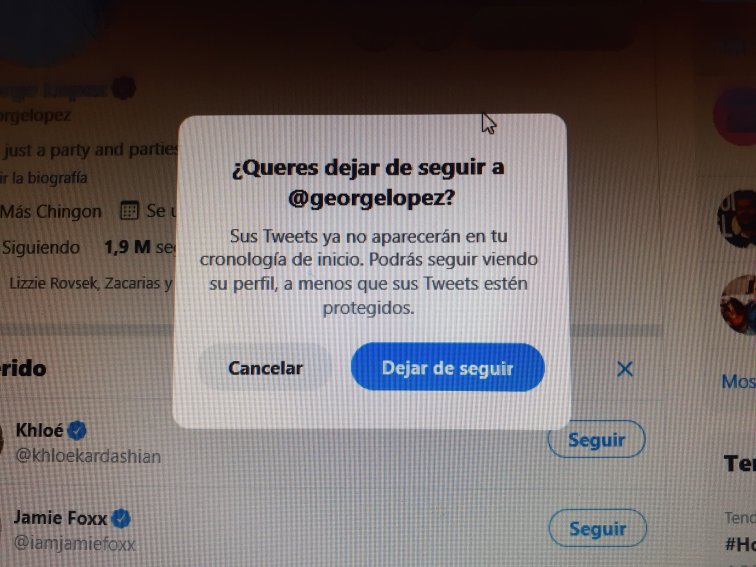
Task: Dismiss the suggested accounts section with X
Action: [625, 369]
